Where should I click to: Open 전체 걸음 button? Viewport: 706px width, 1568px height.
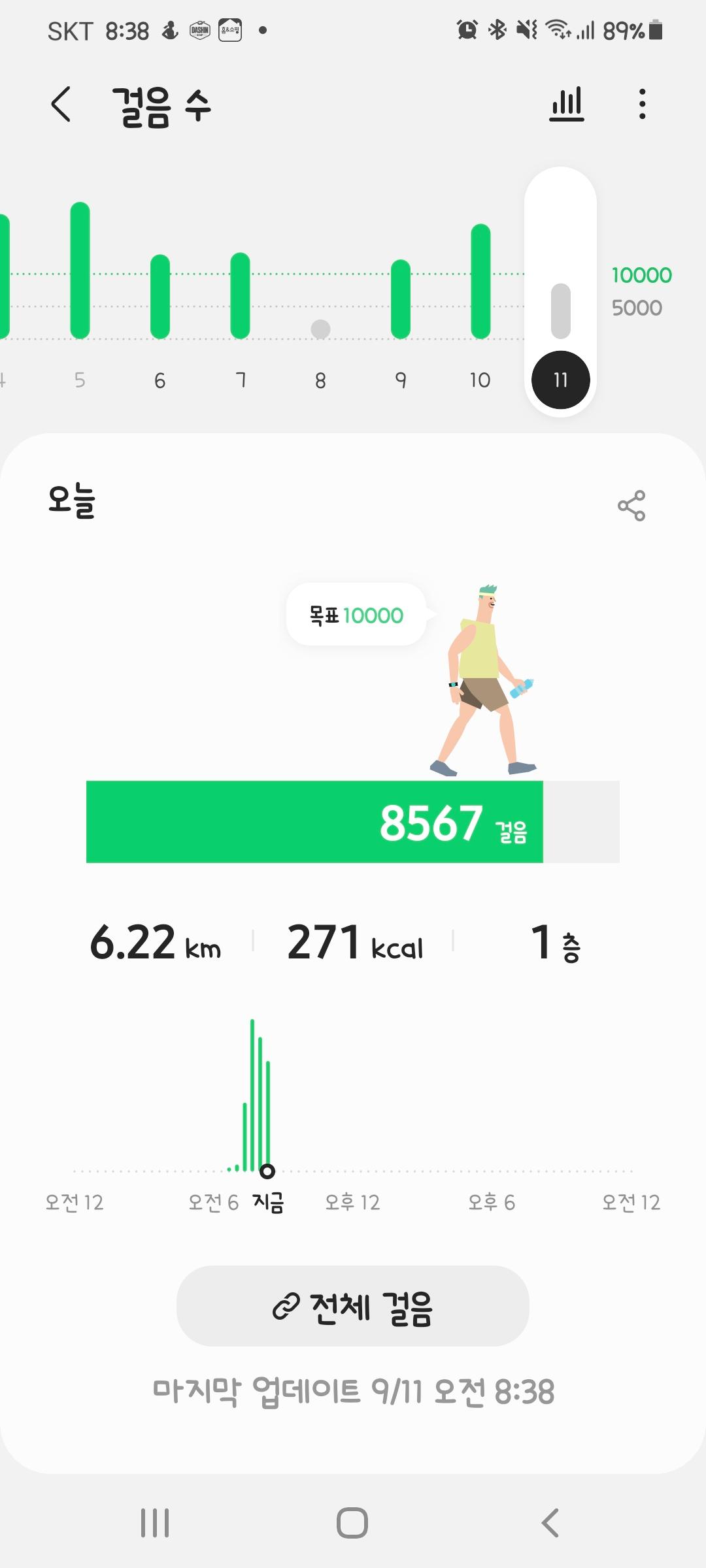[x=353, y=1307]
